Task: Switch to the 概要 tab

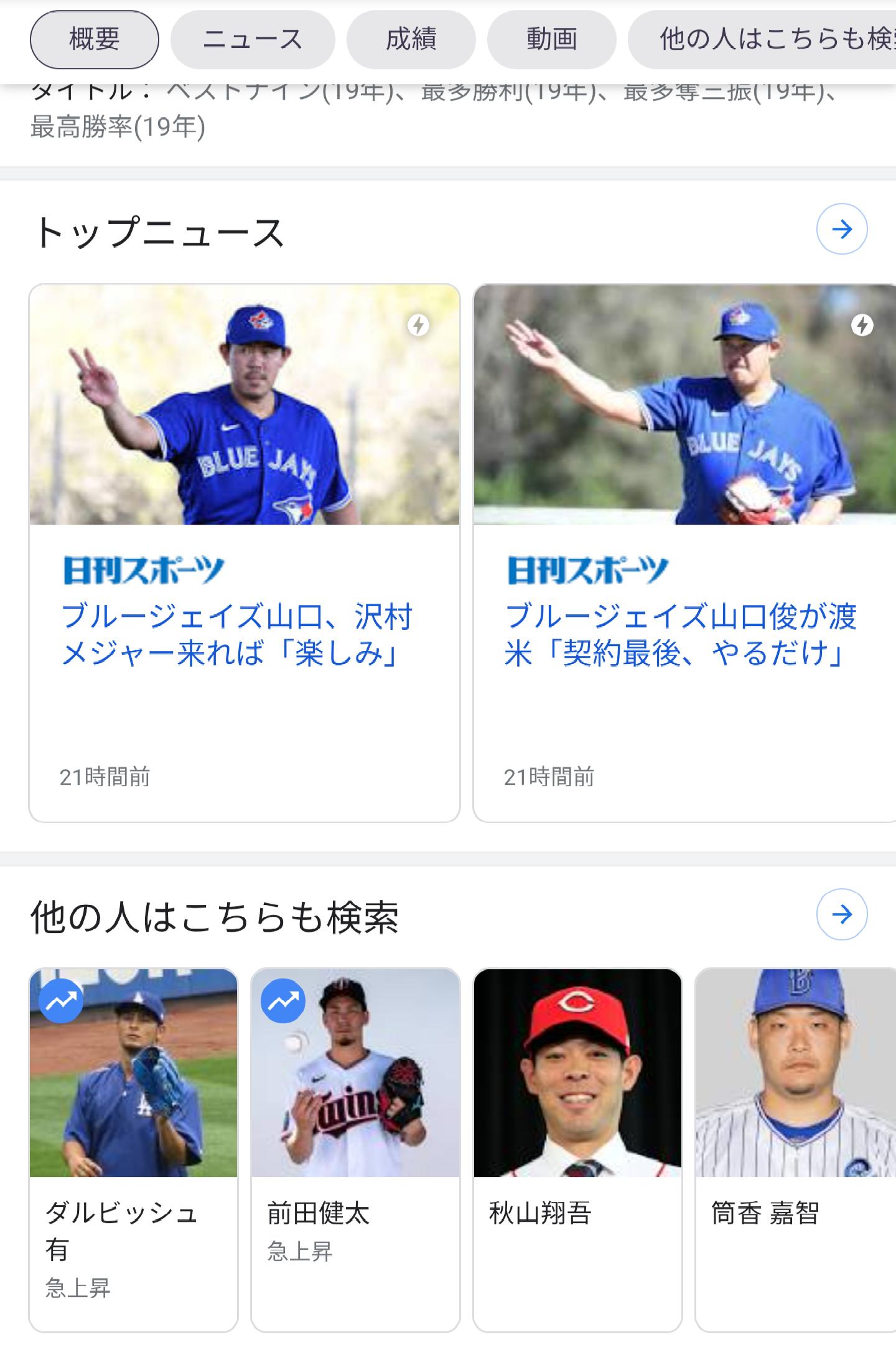Action: click(94, 40)
